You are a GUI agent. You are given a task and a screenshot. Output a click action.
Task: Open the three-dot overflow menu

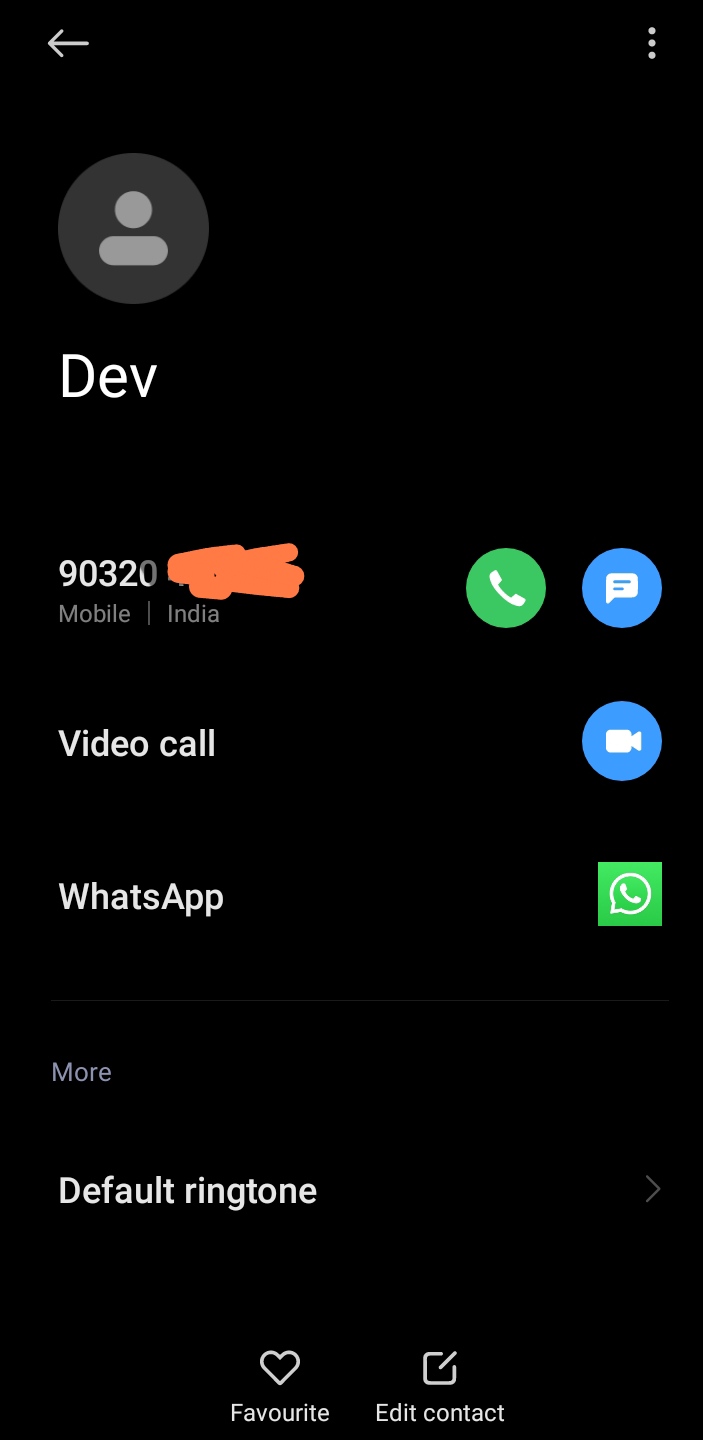(651, 43)
